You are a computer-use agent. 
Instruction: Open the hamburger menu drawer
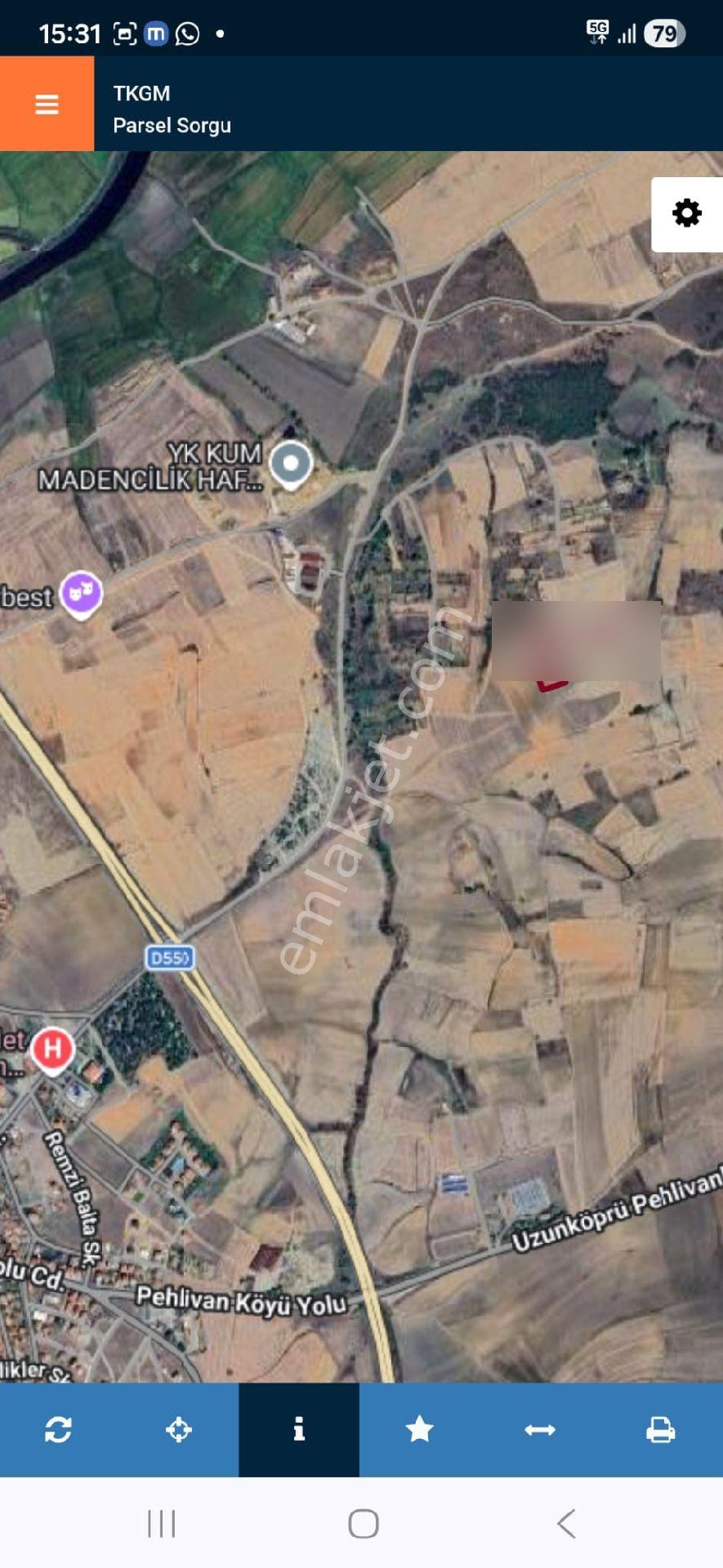click(47, 104)
